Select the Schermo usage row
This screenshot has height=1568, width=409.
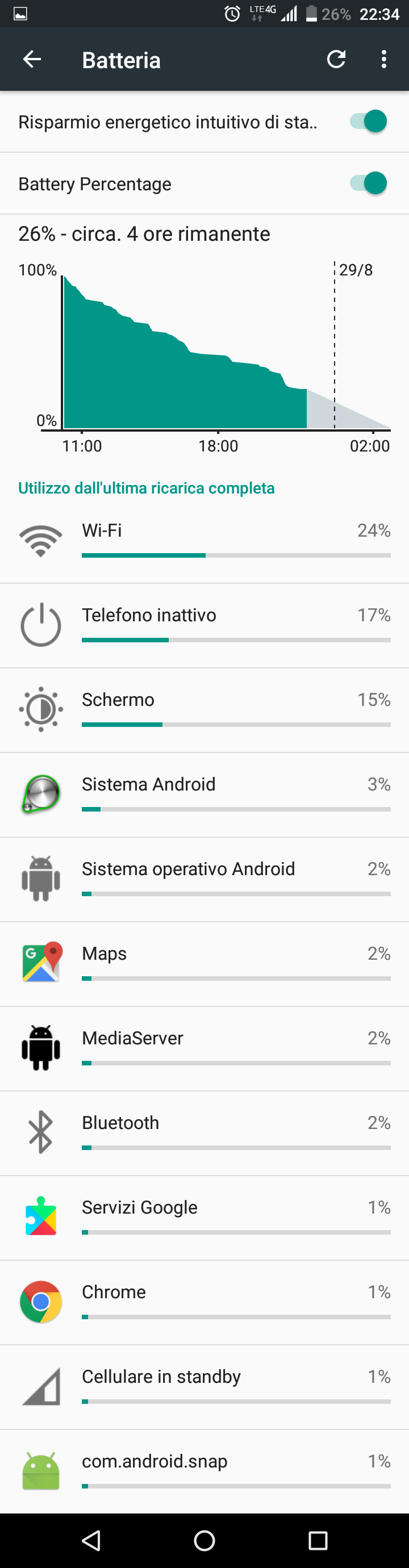[204, 710]
